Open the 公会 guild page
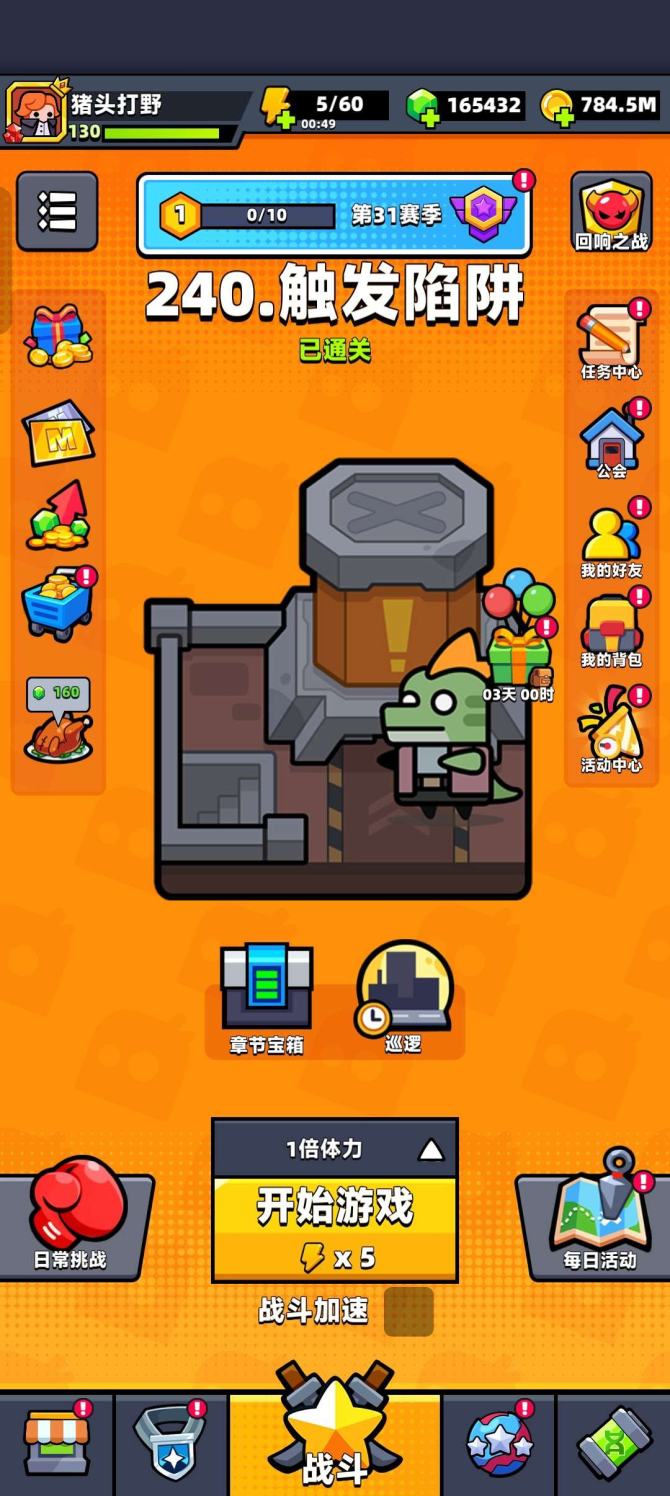The image size is (670, 1496). point(611,440)
